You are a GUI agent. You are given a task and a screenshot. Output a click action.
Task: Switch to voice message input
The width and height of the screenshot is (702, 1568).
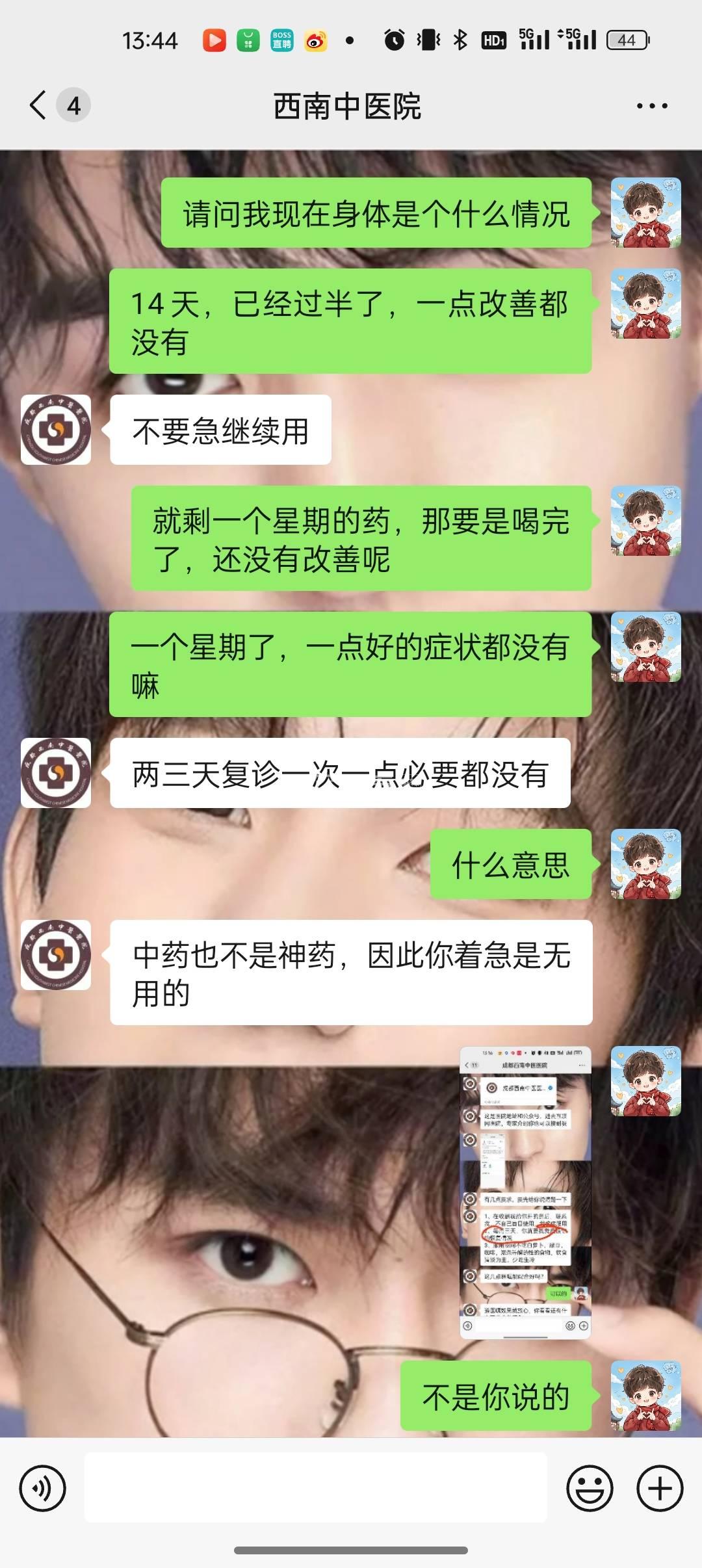point(43,1488)
